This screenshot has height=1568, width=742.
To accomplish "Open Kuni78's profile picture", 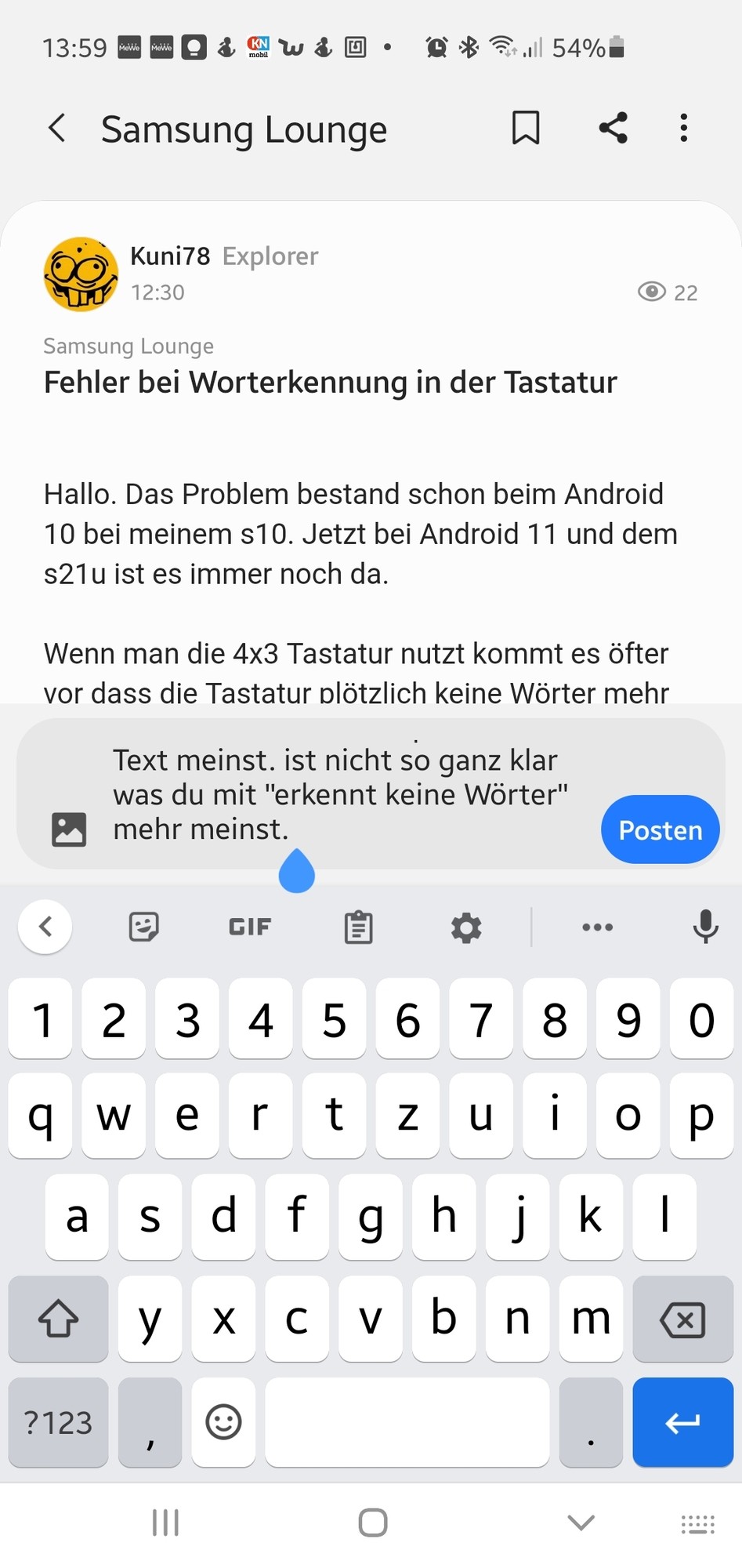I will [81, 274].
